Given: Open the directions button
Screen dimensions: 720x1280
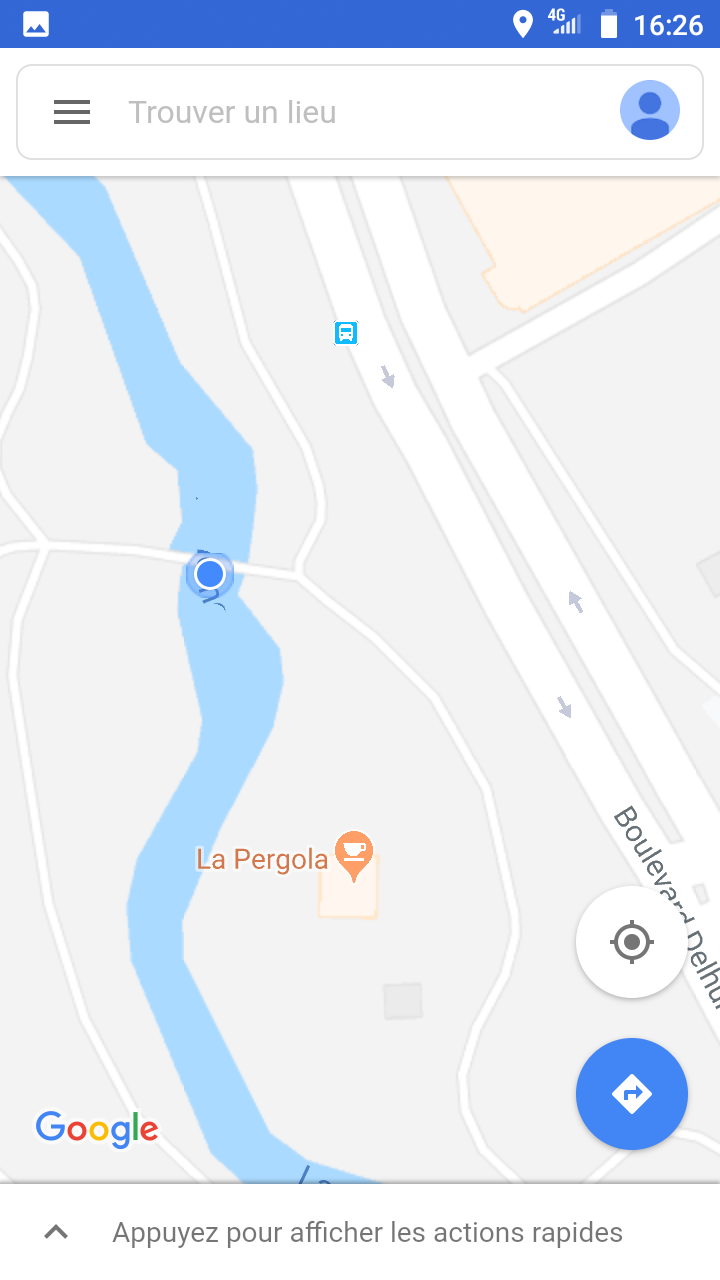Looking at the screenshot, I should [631, 1093].
